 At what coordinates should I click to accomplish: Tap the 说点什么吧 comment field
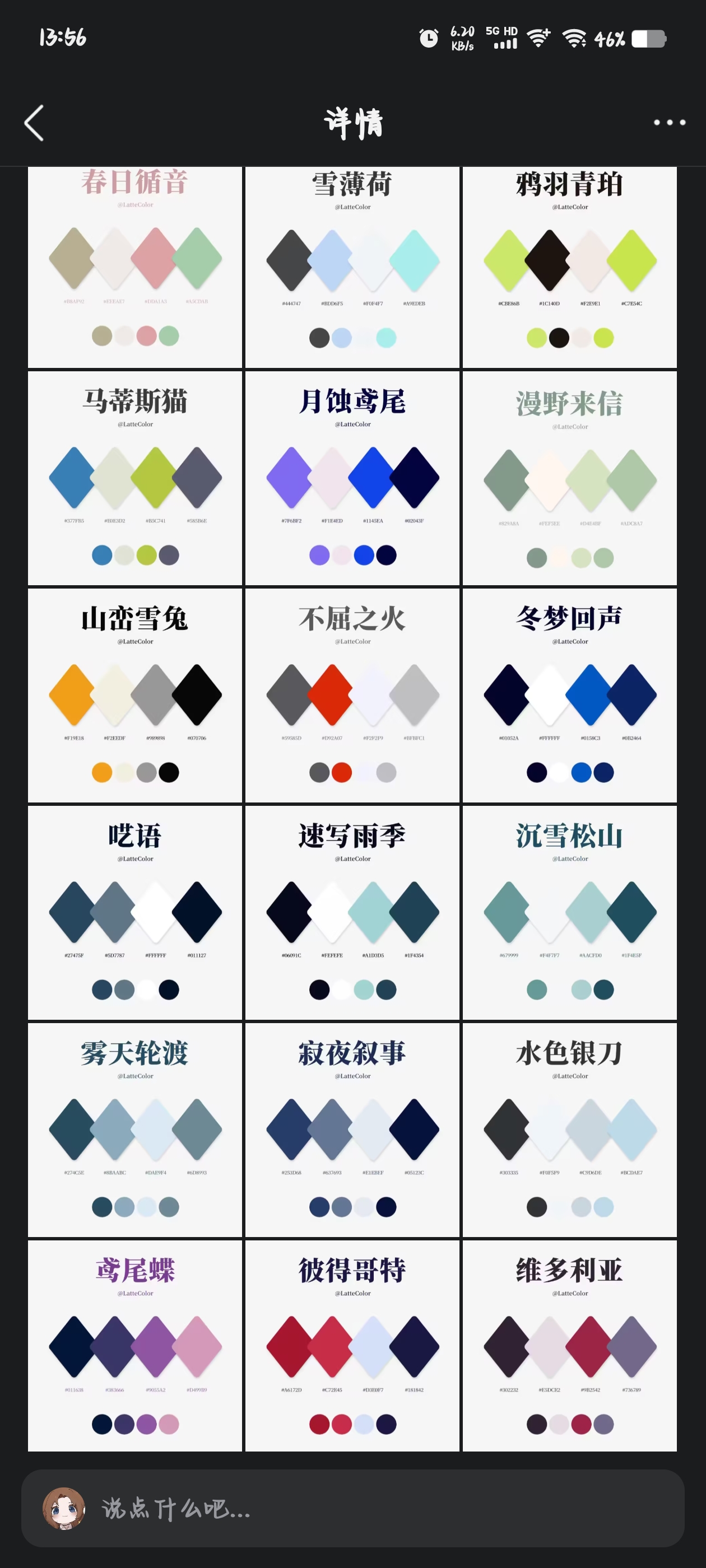pyautogui.click(x=365, y=1508)
